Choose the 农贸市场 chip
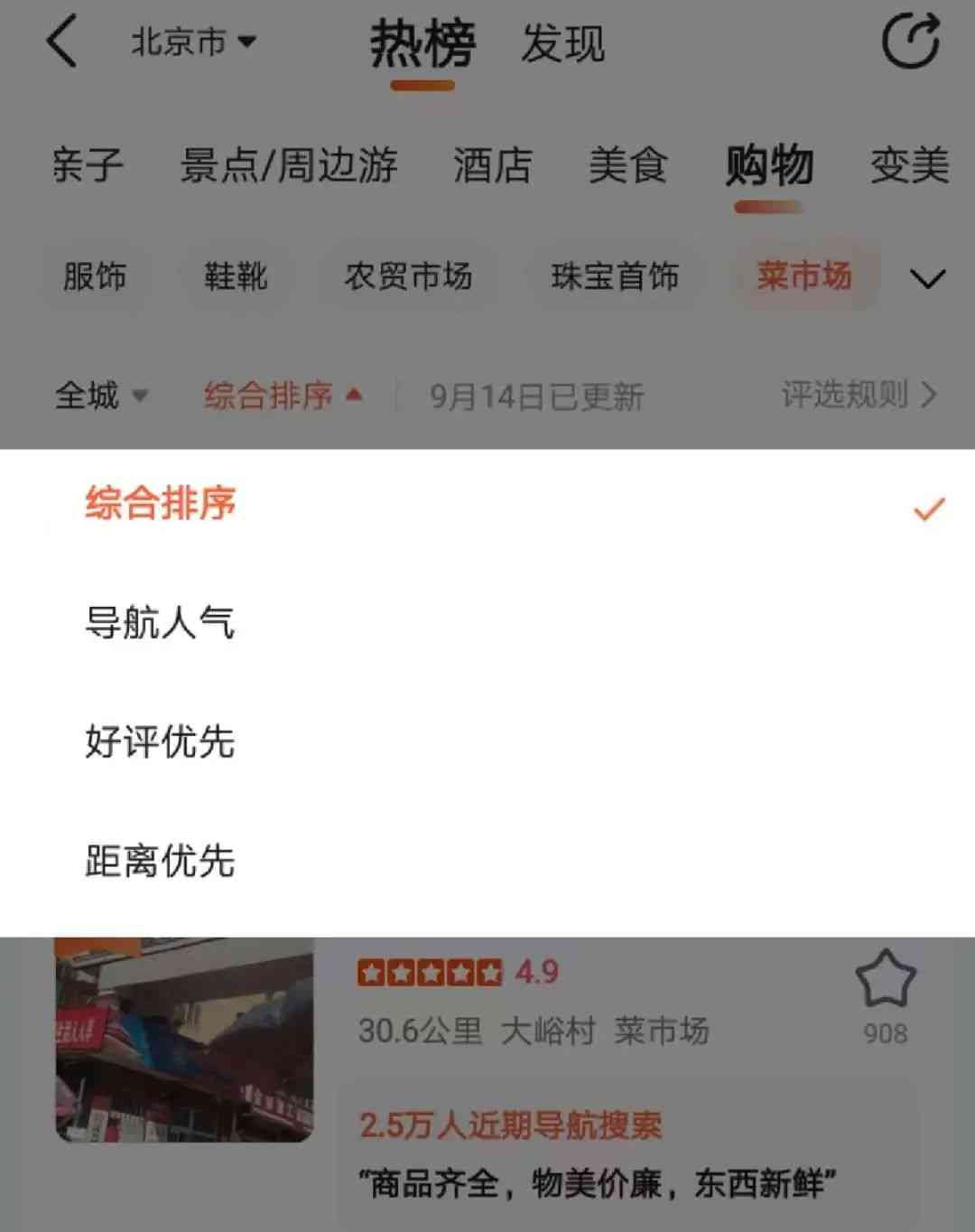This screenshot has height=1232, width=975. (x=408, y=276)
